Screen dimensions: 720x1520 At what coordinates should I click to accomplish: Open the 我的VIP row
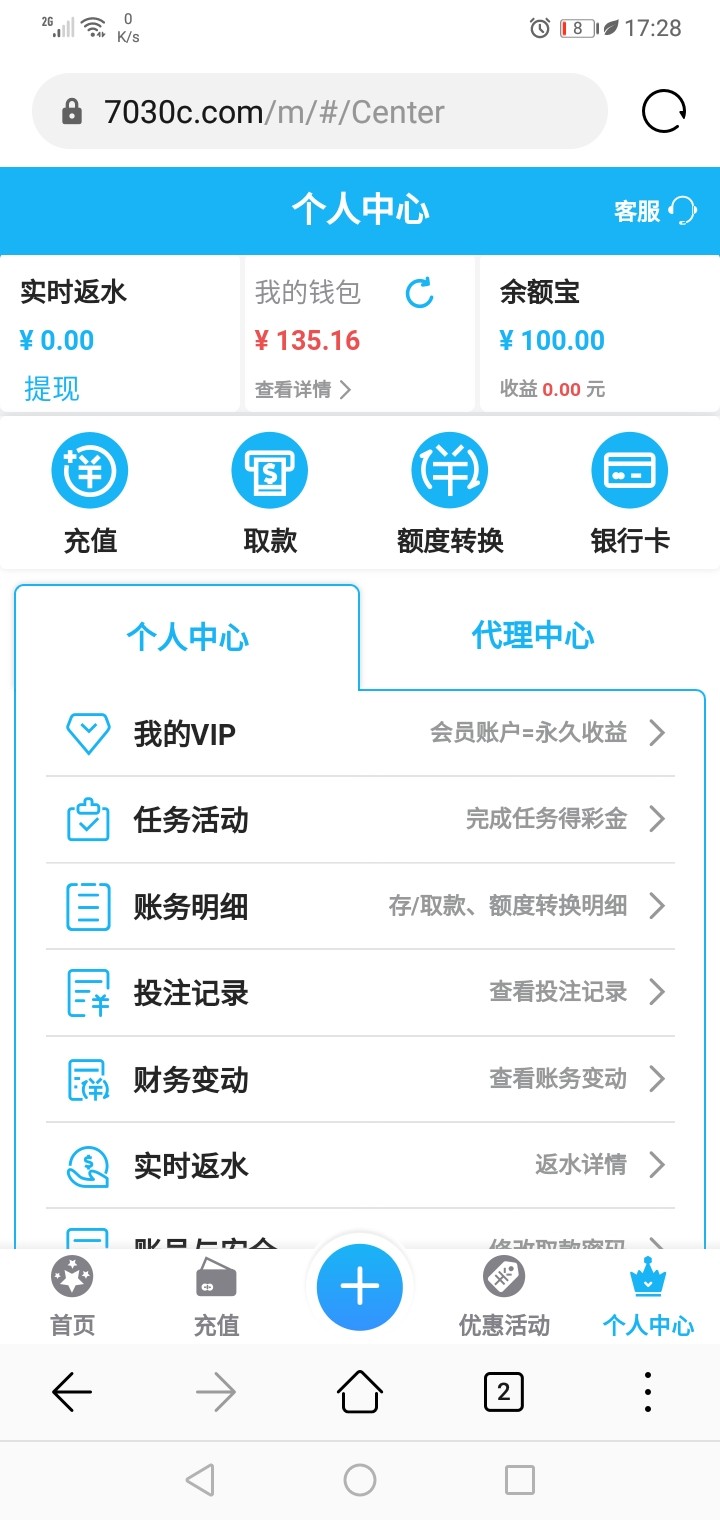360,734
